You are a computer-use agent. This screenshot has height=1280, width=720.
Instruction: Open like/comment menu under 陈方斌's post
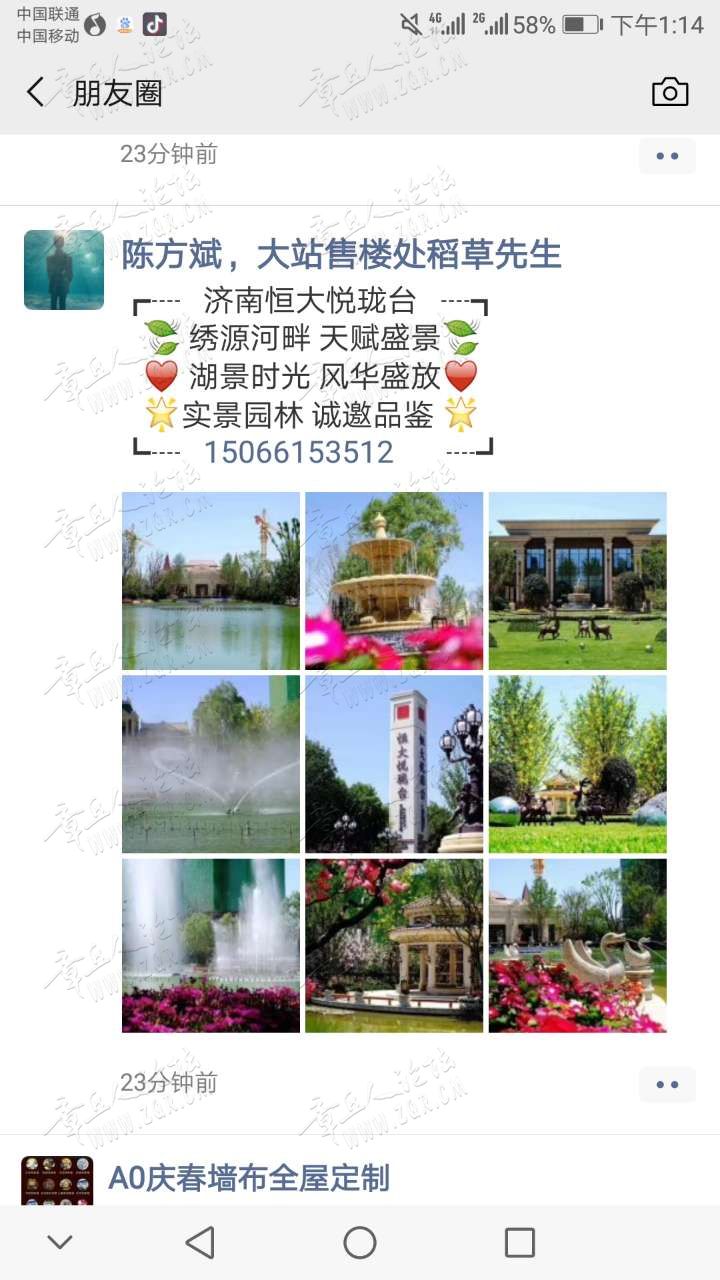[667, 1084]
